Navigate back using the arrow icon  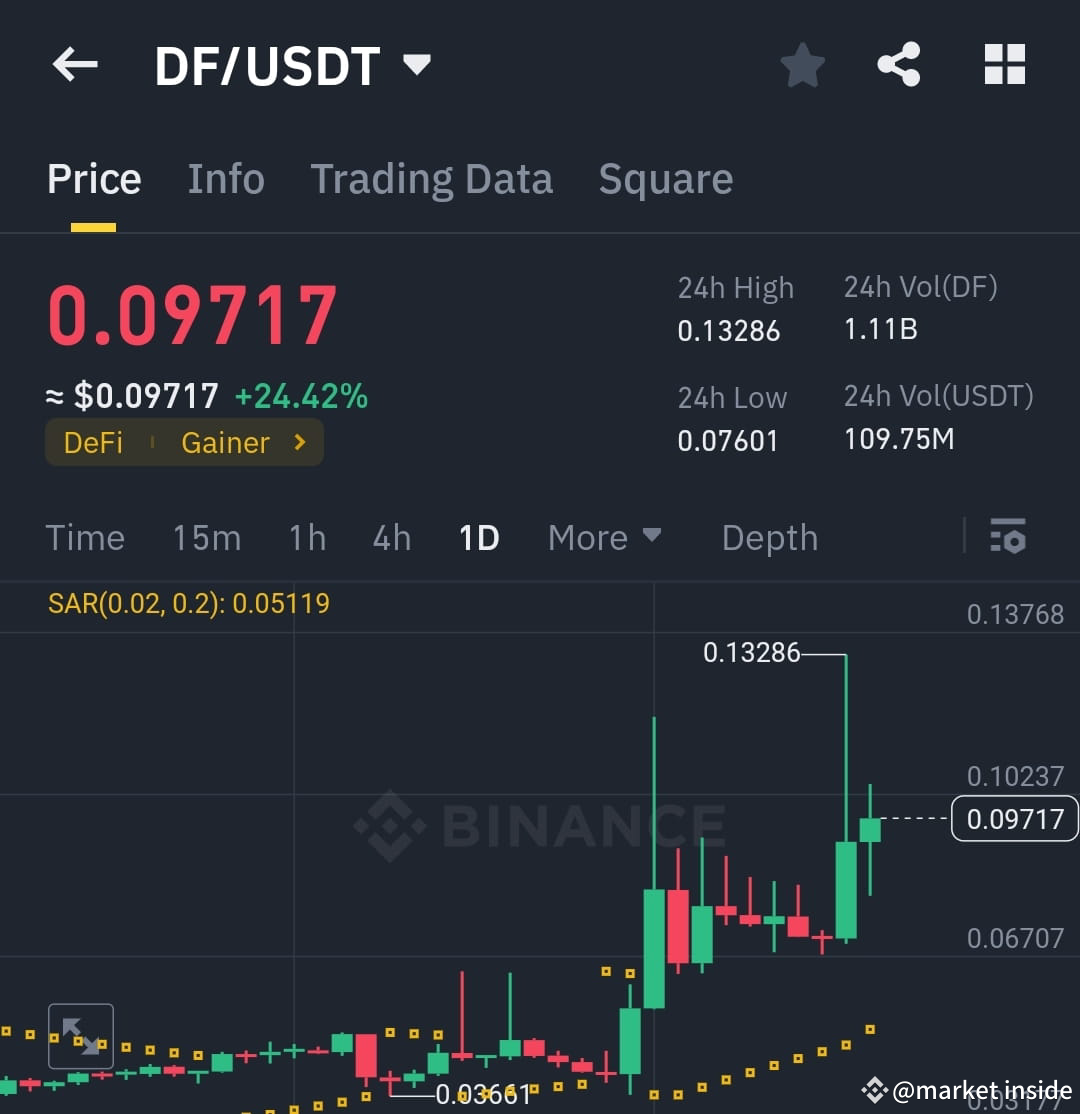73,64
